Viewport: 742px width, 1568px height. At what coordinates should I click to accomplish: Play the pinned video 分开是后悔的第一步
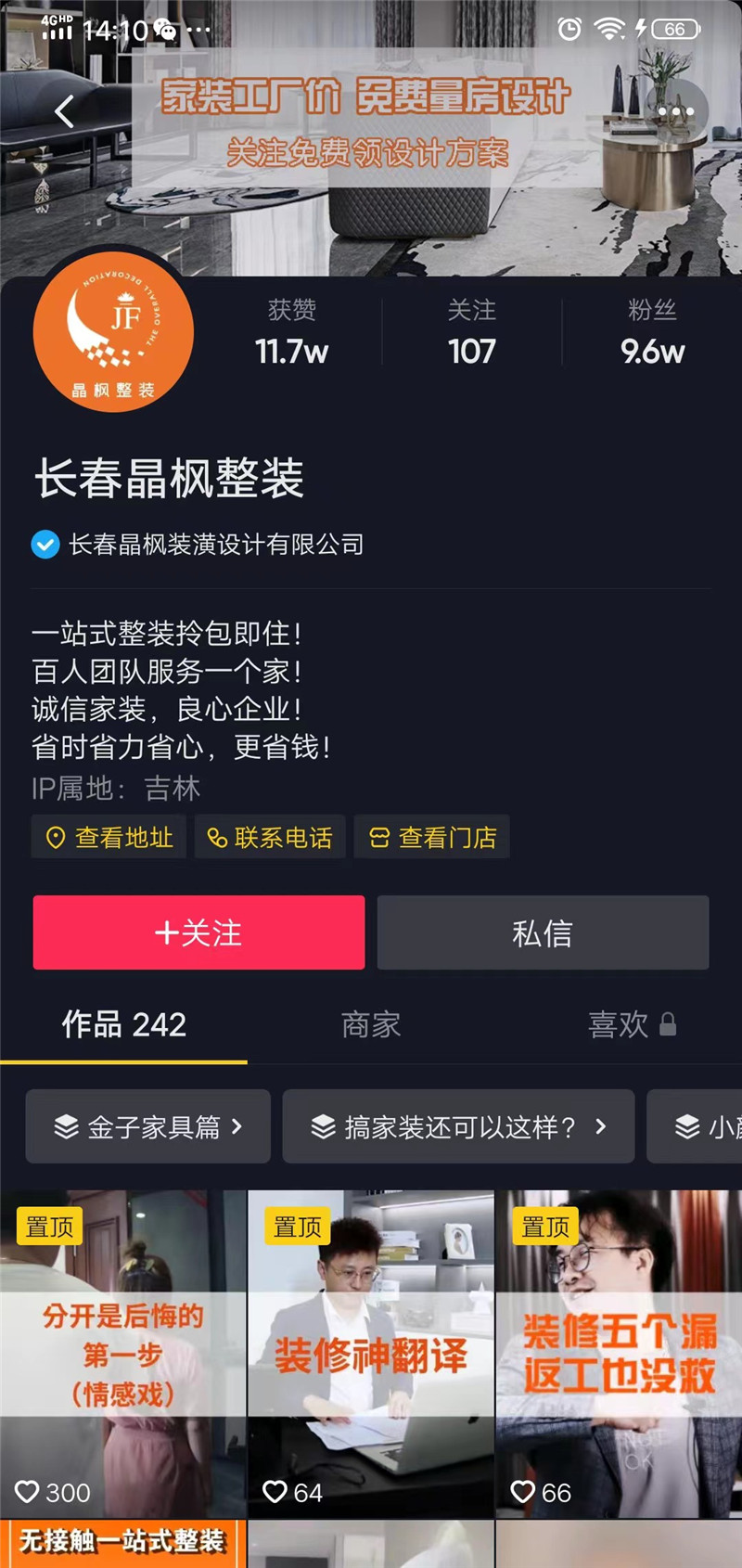click(122, 1355)
